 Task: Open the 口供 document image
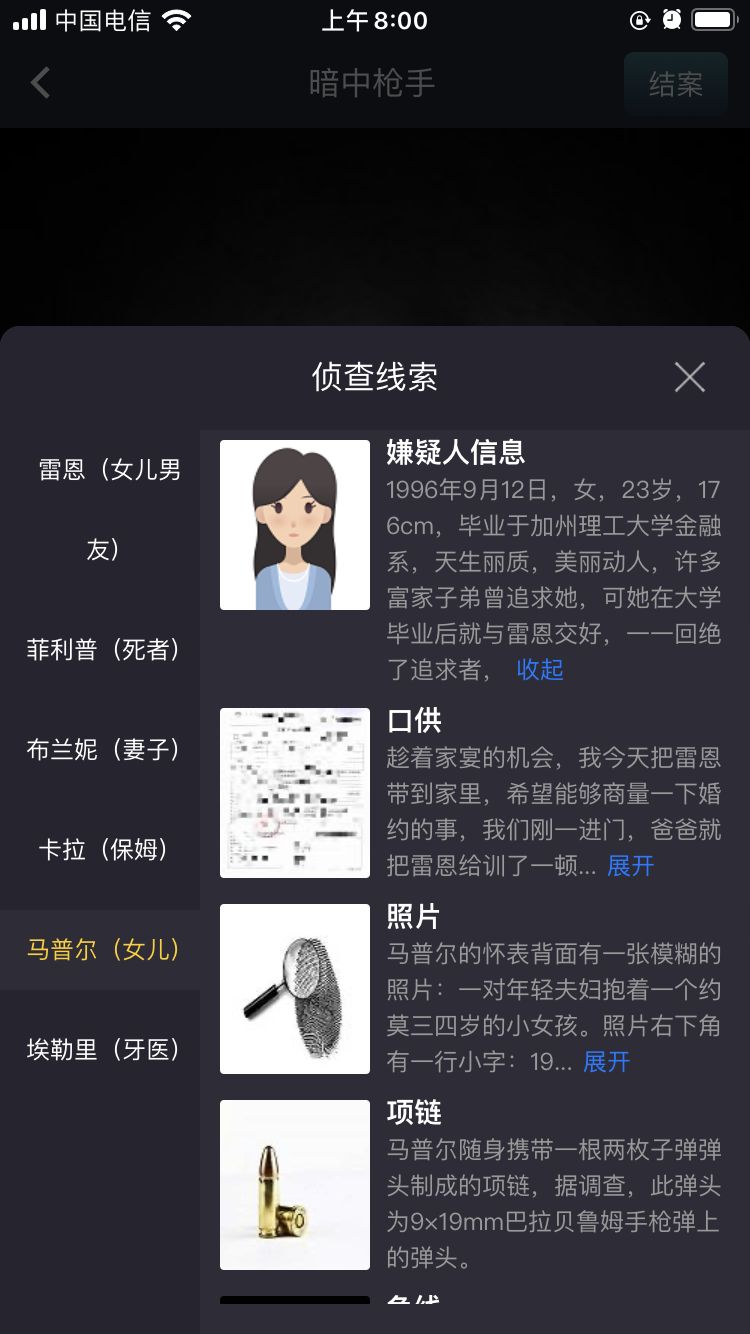point(294,792)
